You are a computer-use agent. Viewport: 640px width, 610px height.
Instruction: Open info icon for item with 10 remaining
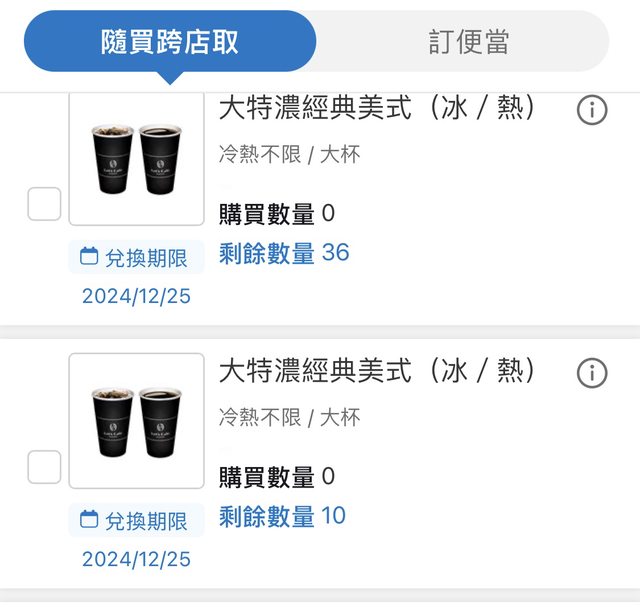pos(592,374)
